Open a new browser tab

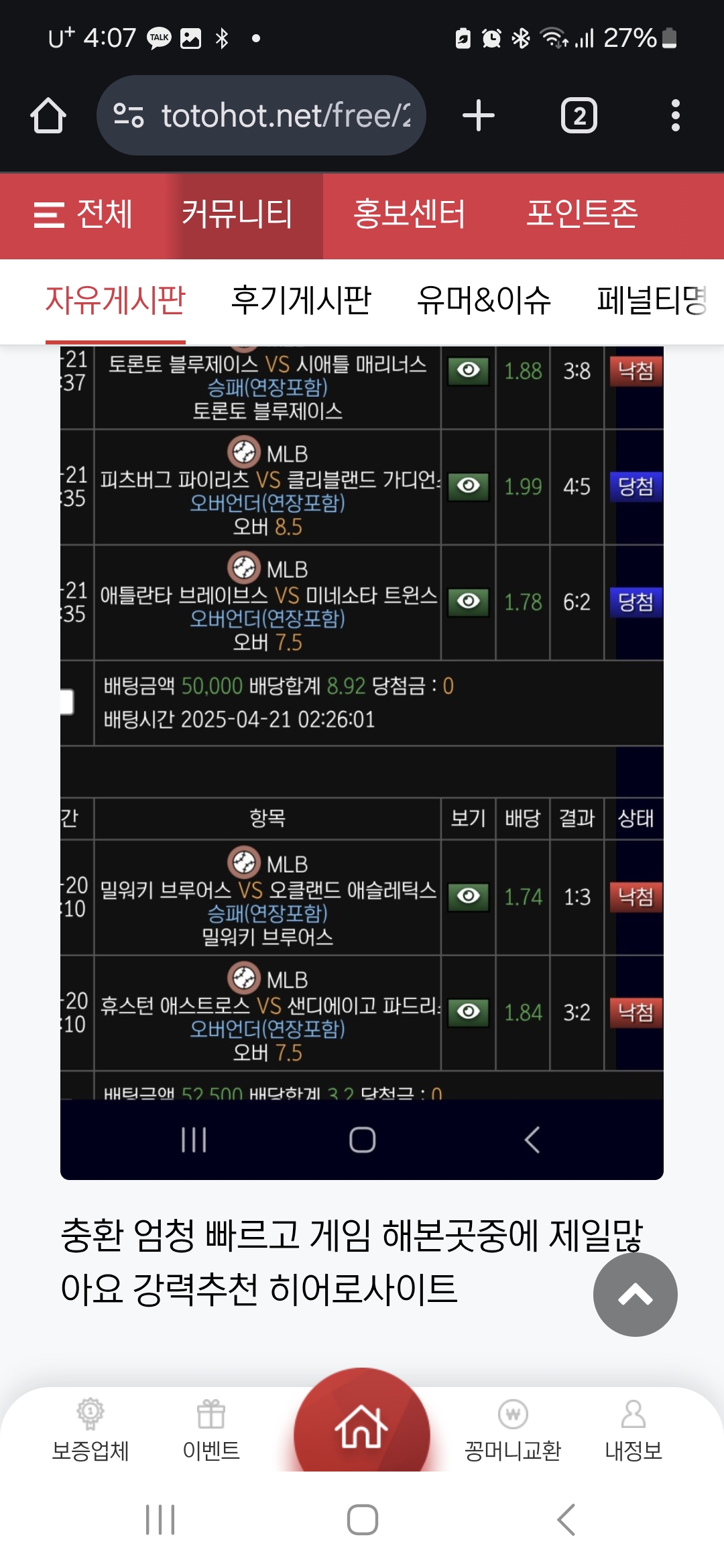478,116
